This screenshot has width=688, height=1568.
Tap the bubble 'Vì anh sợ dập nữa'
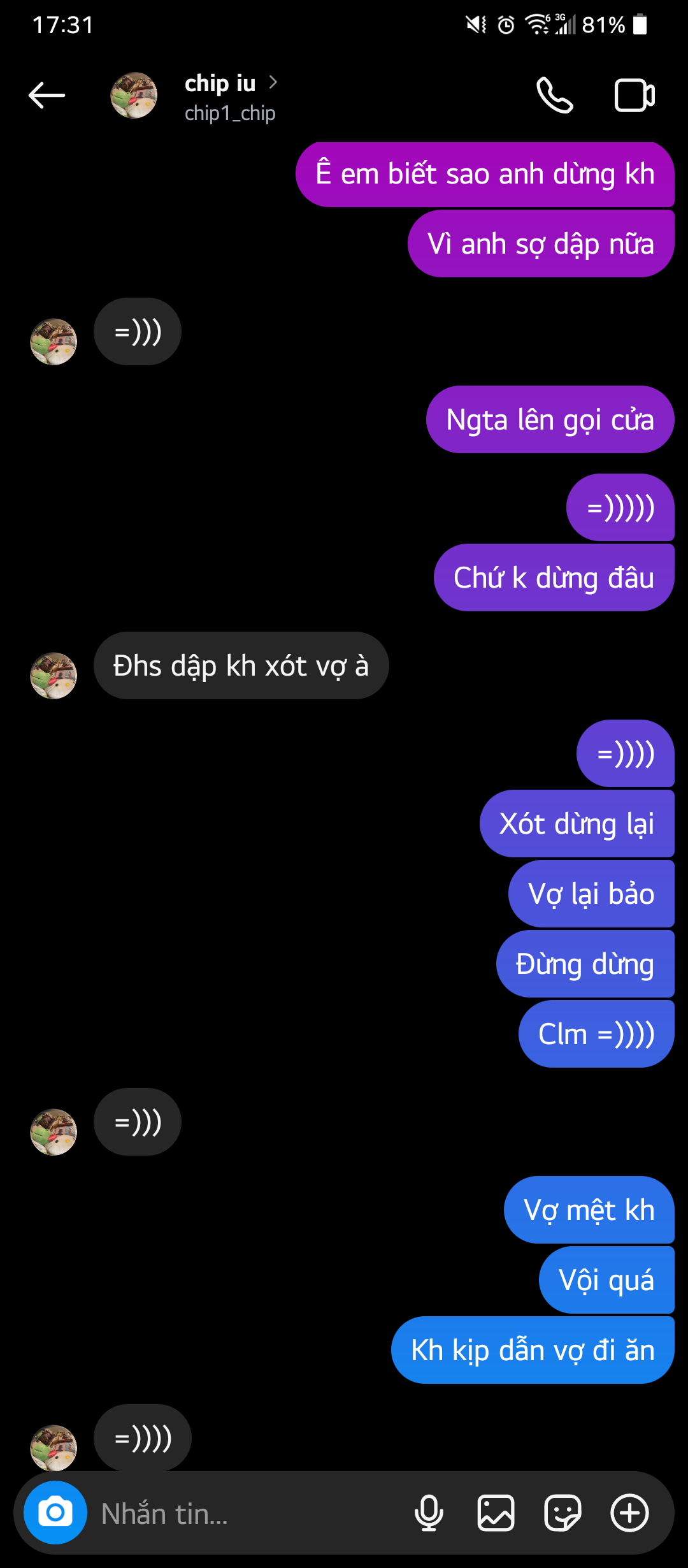pyautogui.click(x=541, y=243)
